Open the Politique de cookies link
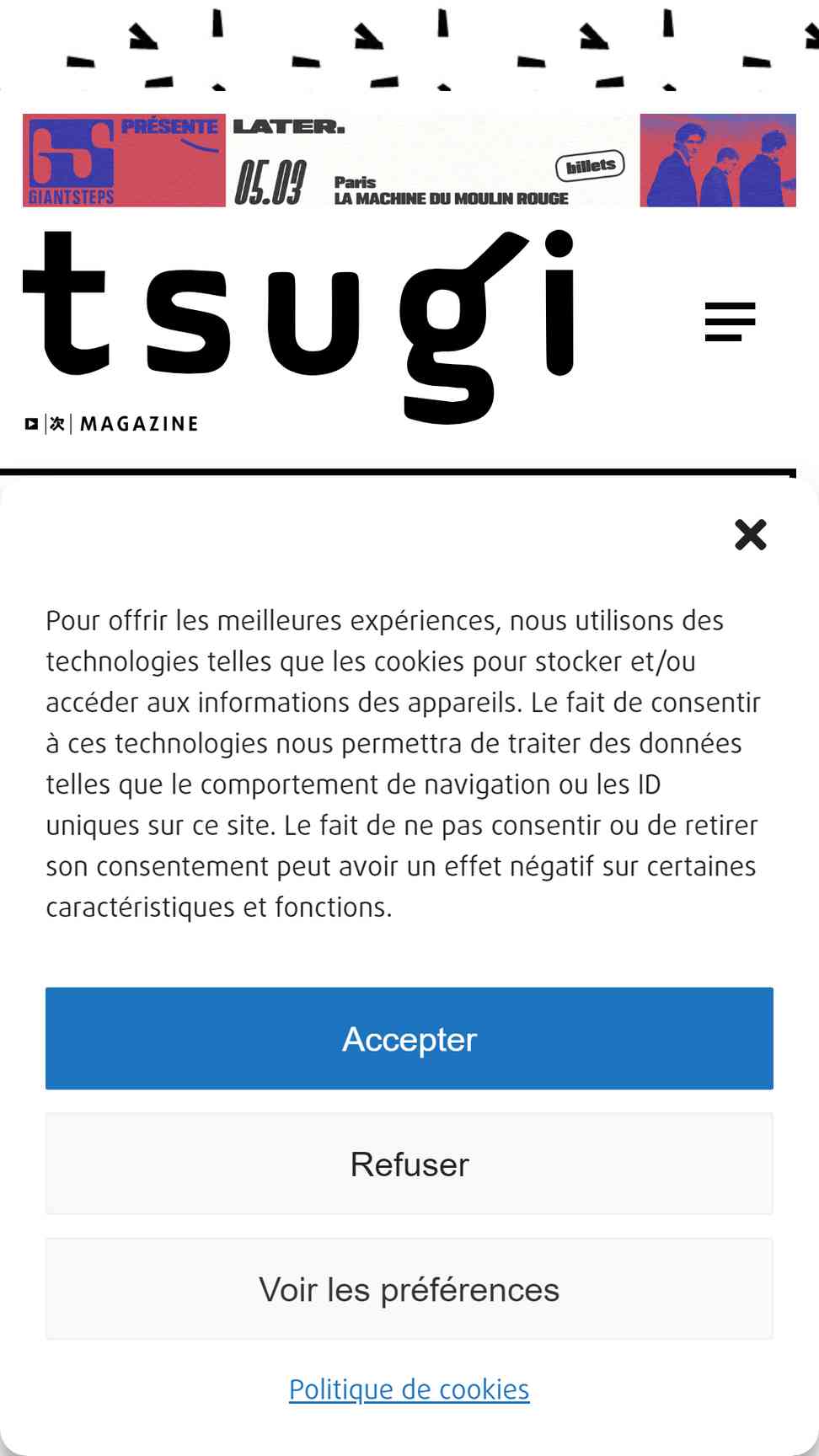Screen dimensions: 819x1456 click(409, 1389)
